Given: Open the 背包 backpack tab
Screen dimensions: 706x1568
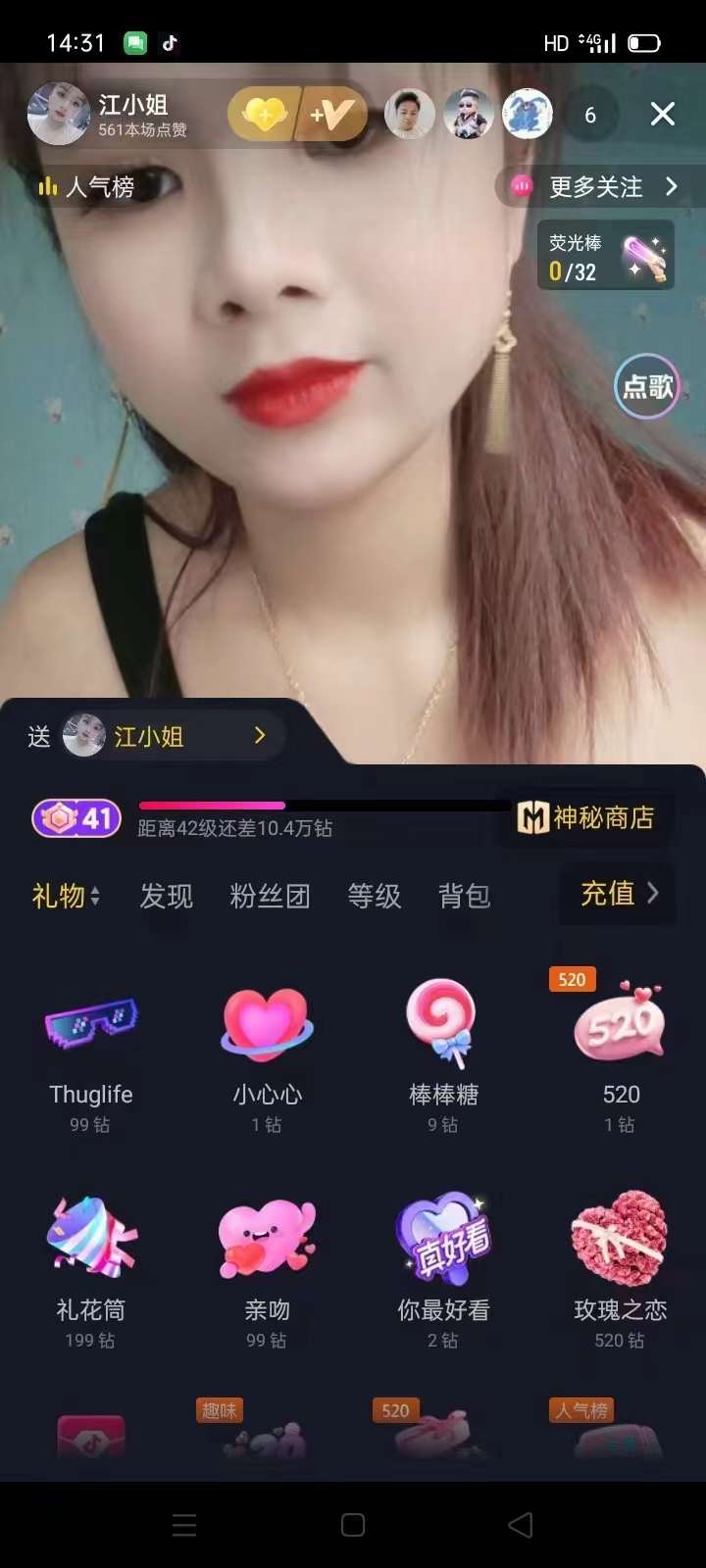Looking at the screenshot, I should (x=464, y=896).
